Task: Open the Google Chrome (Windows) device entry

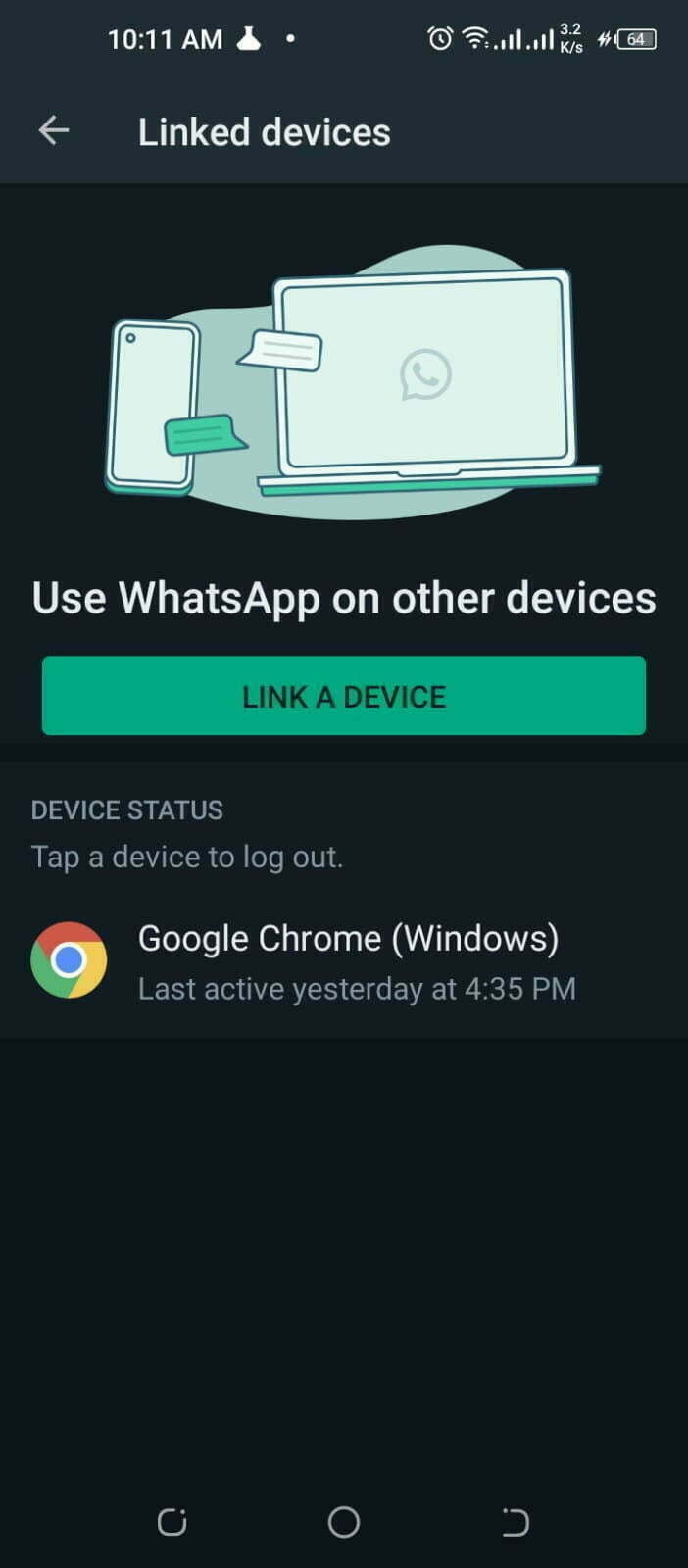Action: [x=344, y=961]
